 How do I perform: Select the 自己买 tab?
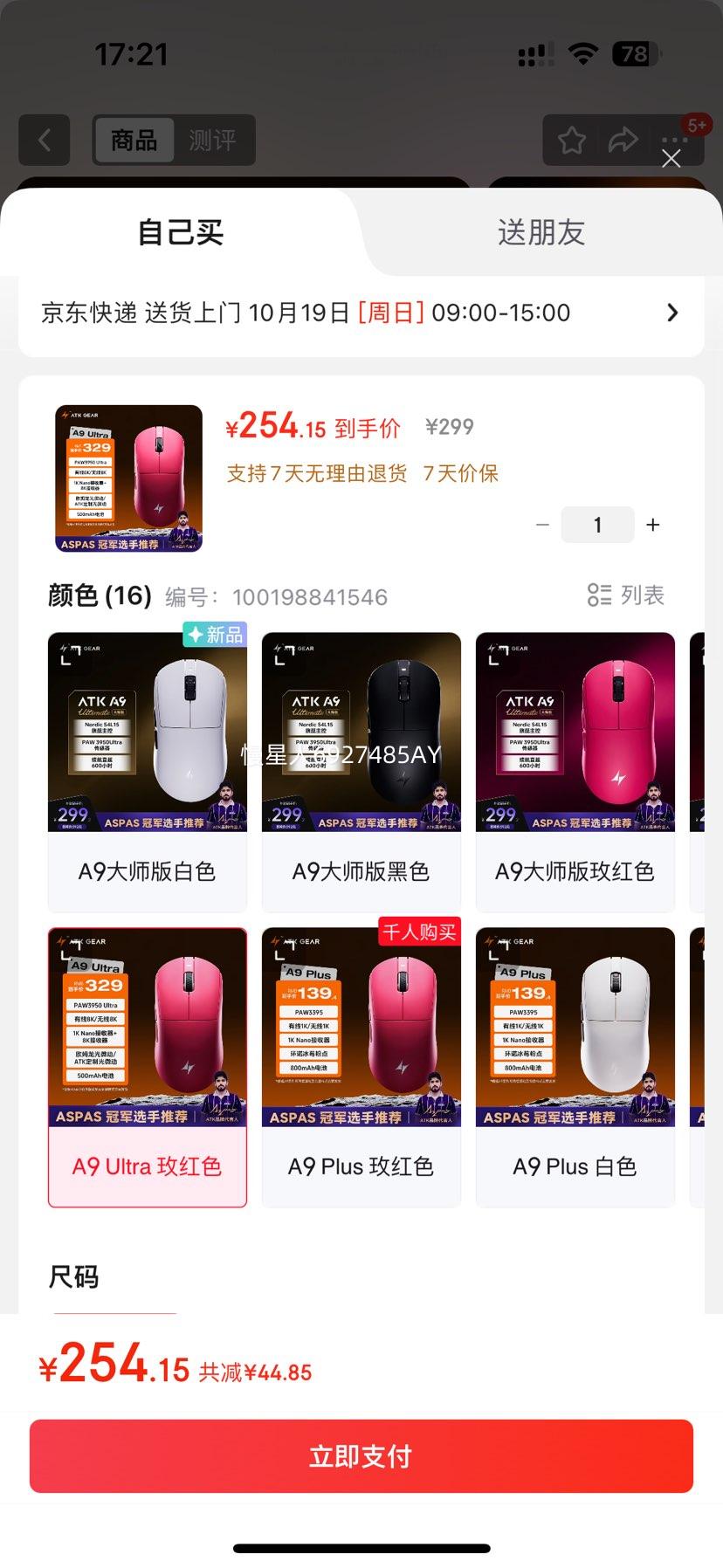(x=181, y=232)
